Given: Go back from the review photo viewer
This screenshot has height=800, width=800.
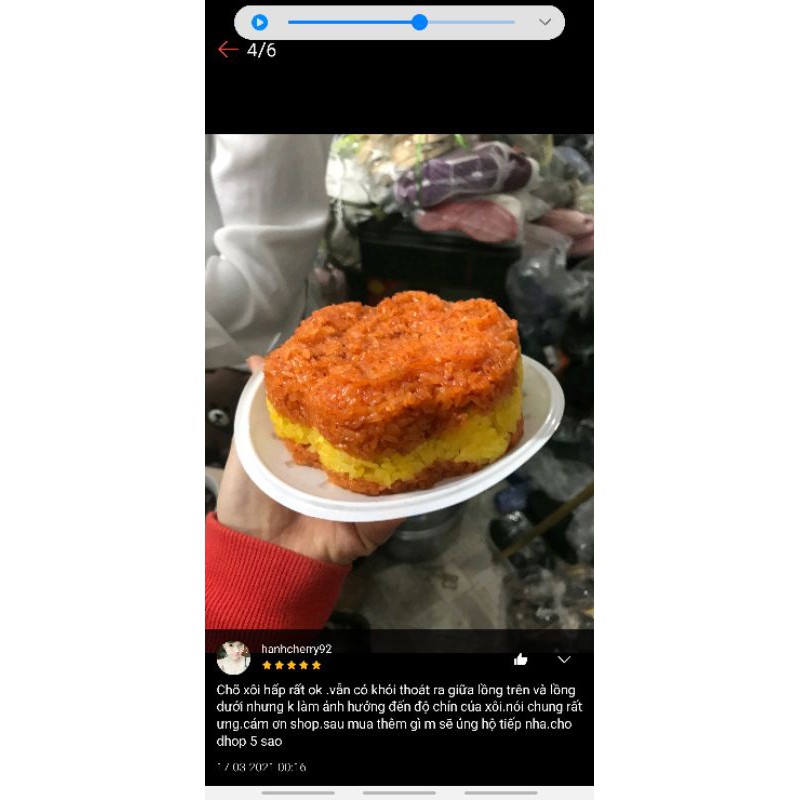Looking at the screenshot, I should [x=228, y=50].
